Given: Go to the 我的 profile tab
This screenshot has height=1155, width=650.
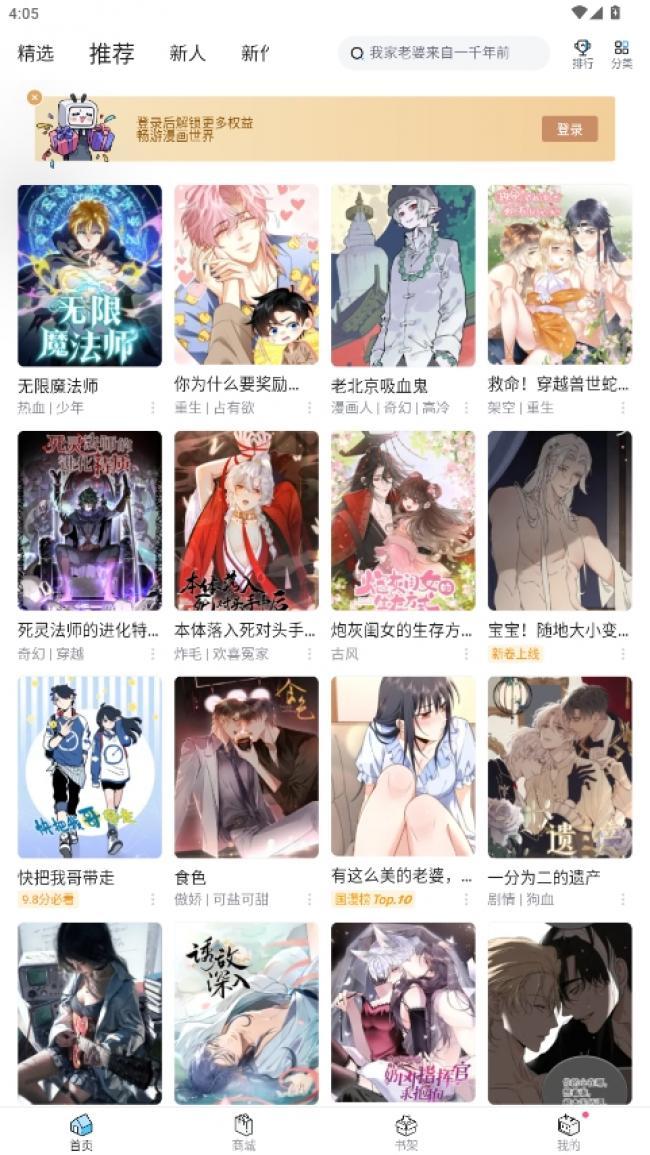Looking at the screenshot, I should [568, 1132].
